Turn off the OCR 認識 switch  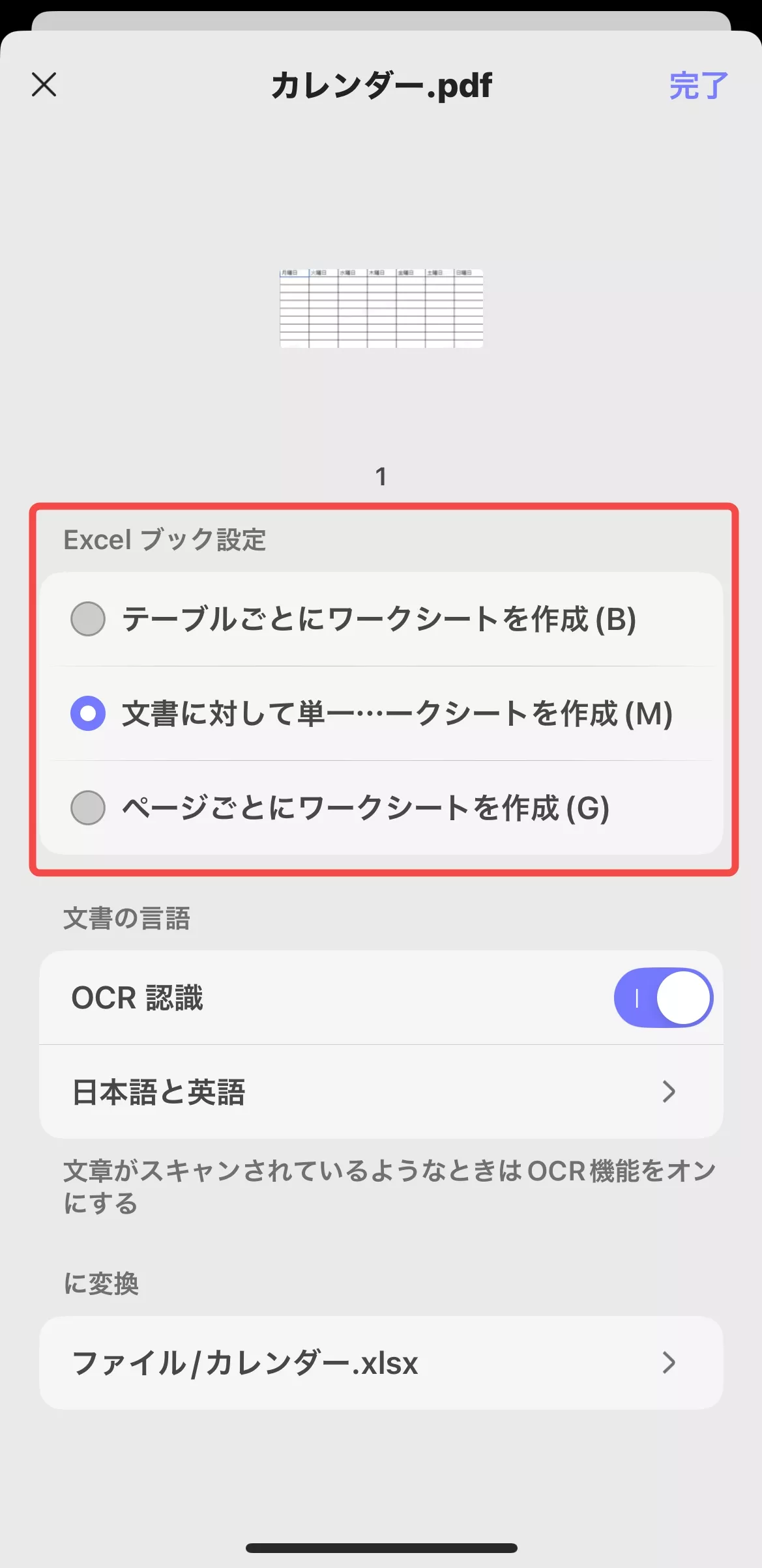pos(663,997)
